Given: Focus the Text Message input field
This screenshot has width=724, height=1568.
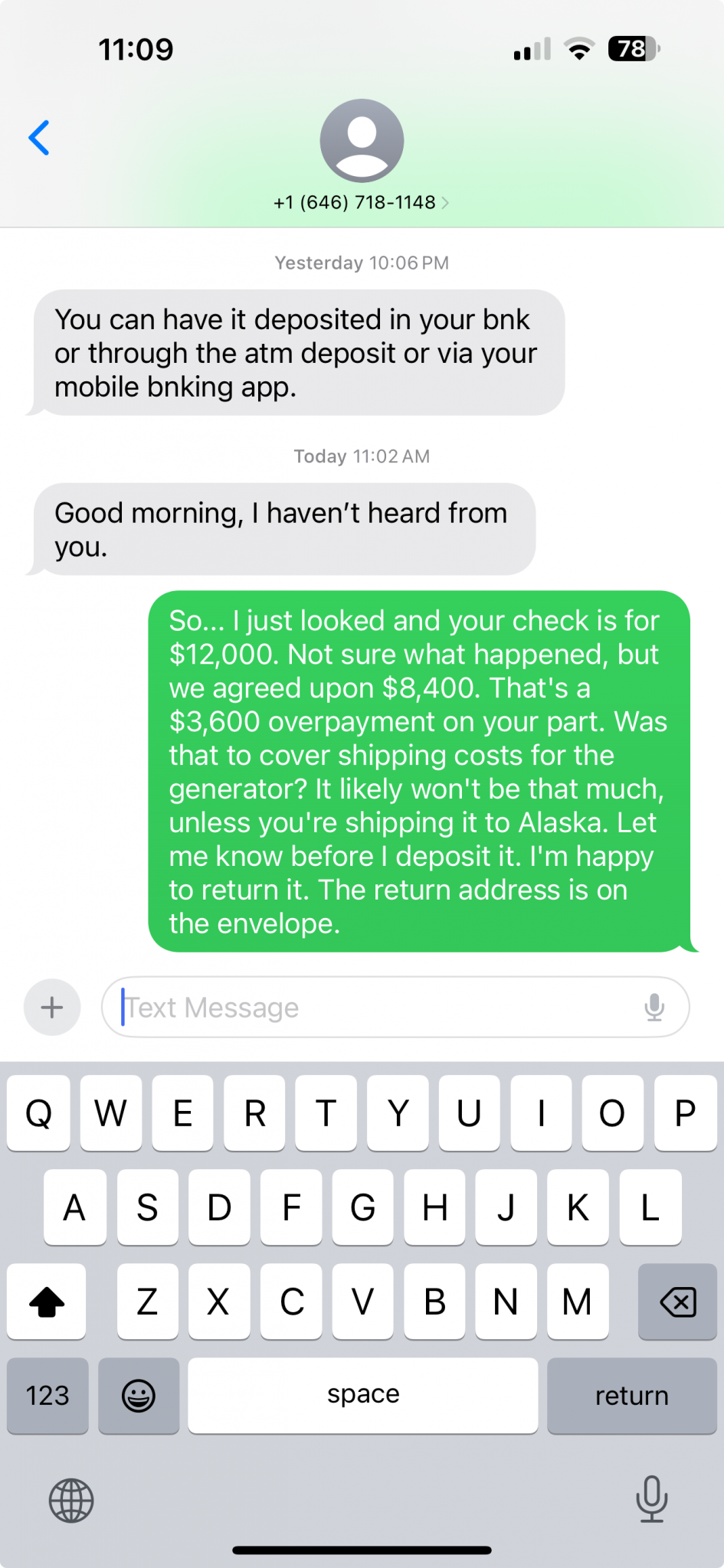Looking at the screenshot, I should click(375, 1008).
